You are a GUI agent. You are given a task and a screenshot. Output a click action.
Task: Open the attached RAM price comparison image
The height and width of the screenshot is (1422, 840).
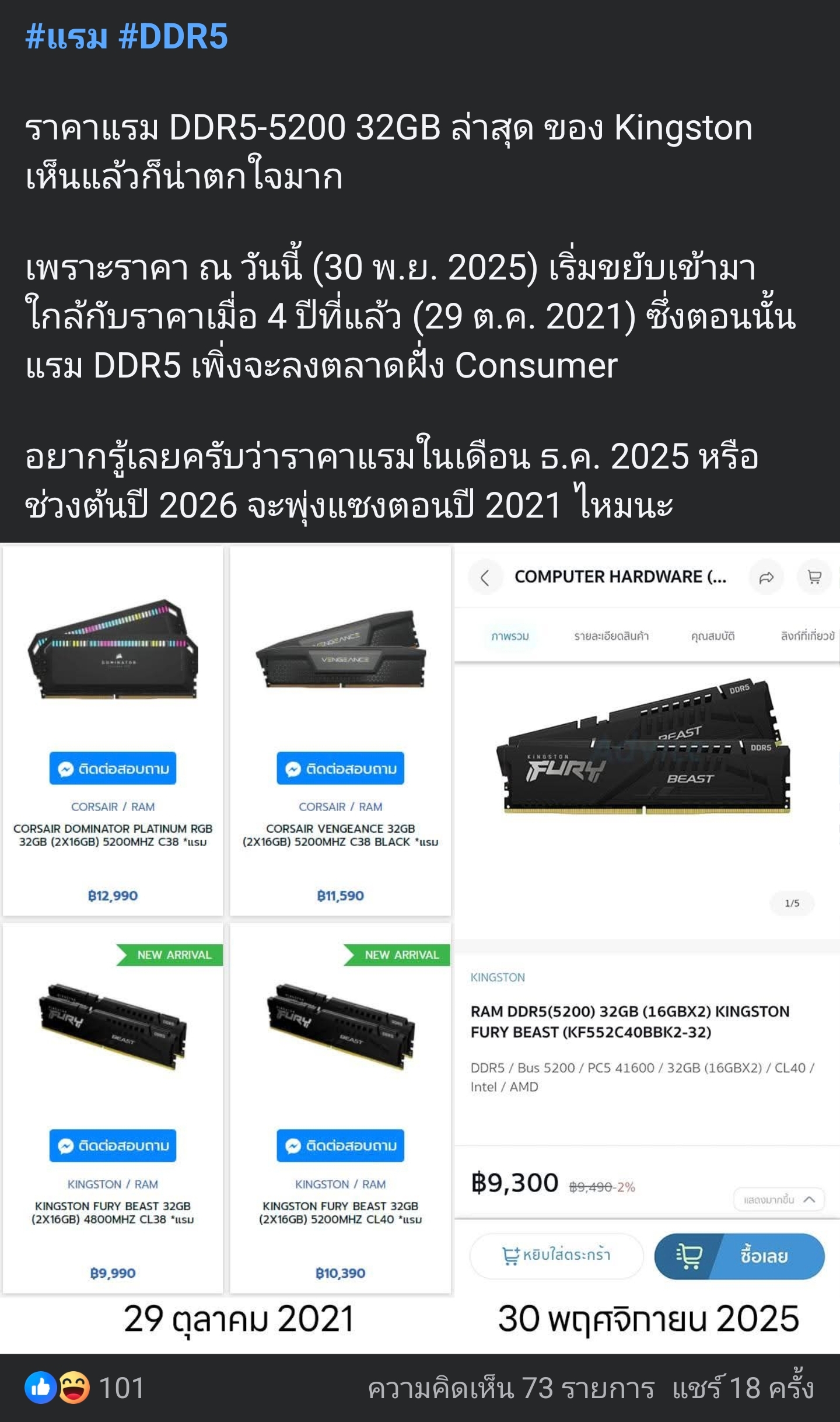[x=420, y=945]
